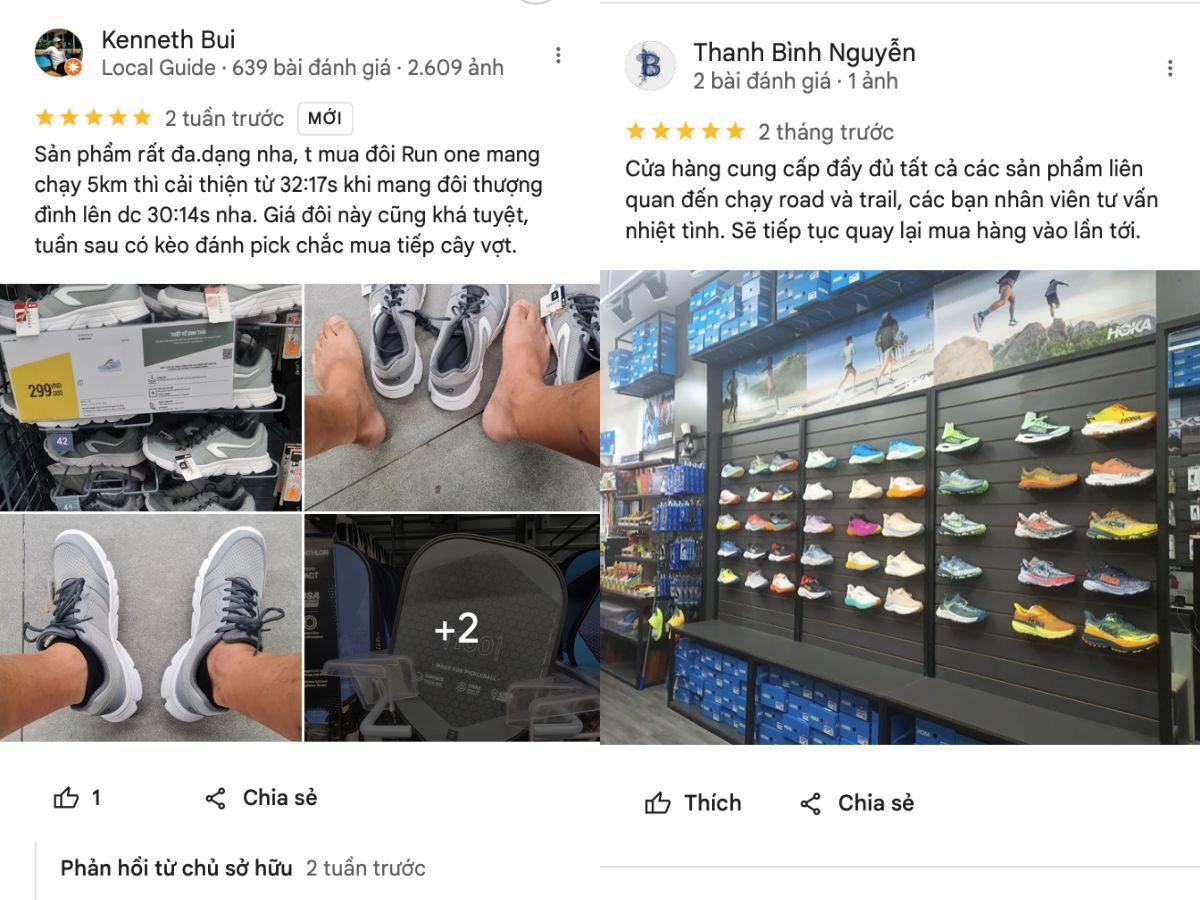Like Kenneth Bui's review with the thumbs-up

pyautogui.click(x=67, y=798)
